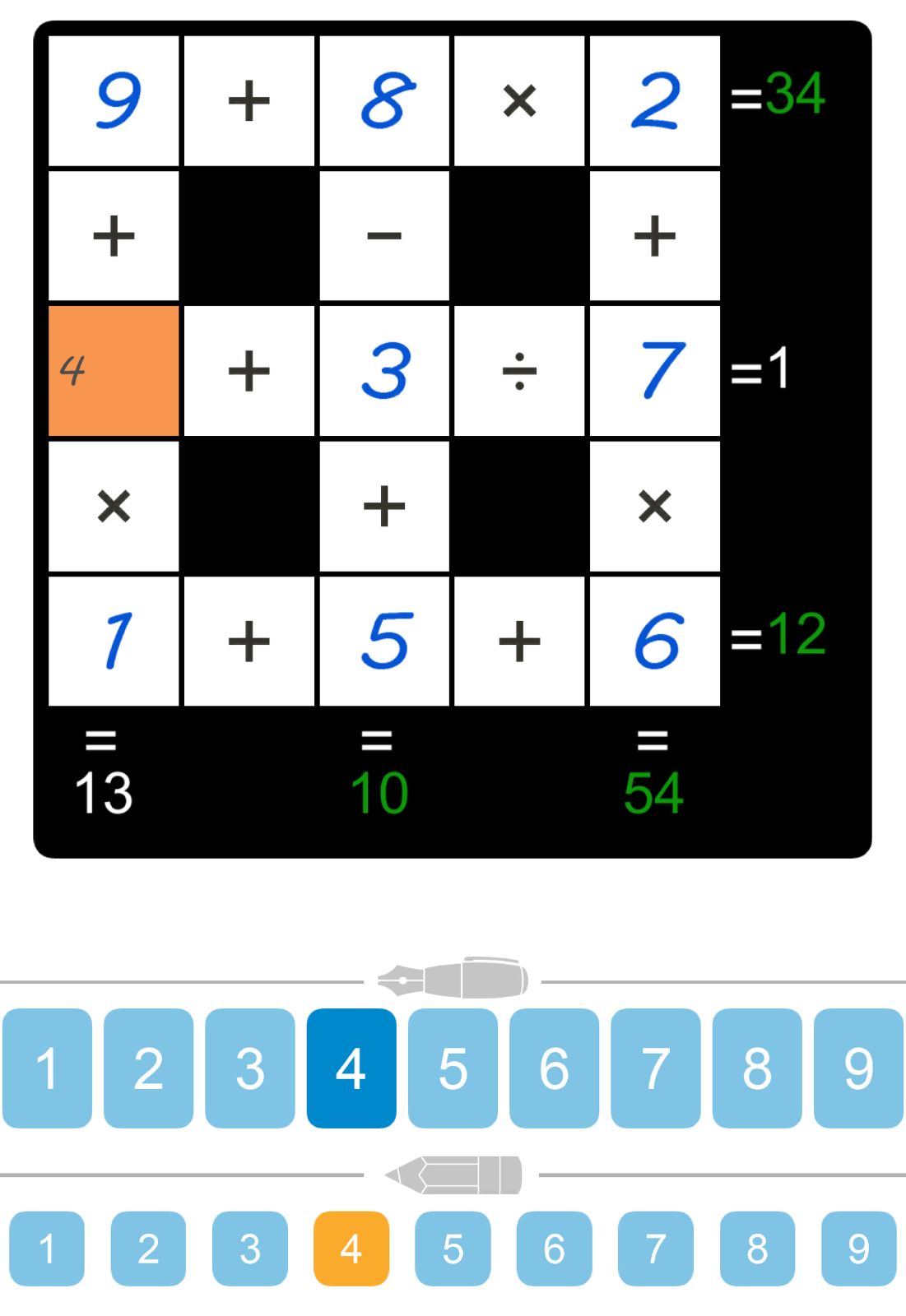Enter pen number 8
Screen dimensions: 906x1316
756,1068
